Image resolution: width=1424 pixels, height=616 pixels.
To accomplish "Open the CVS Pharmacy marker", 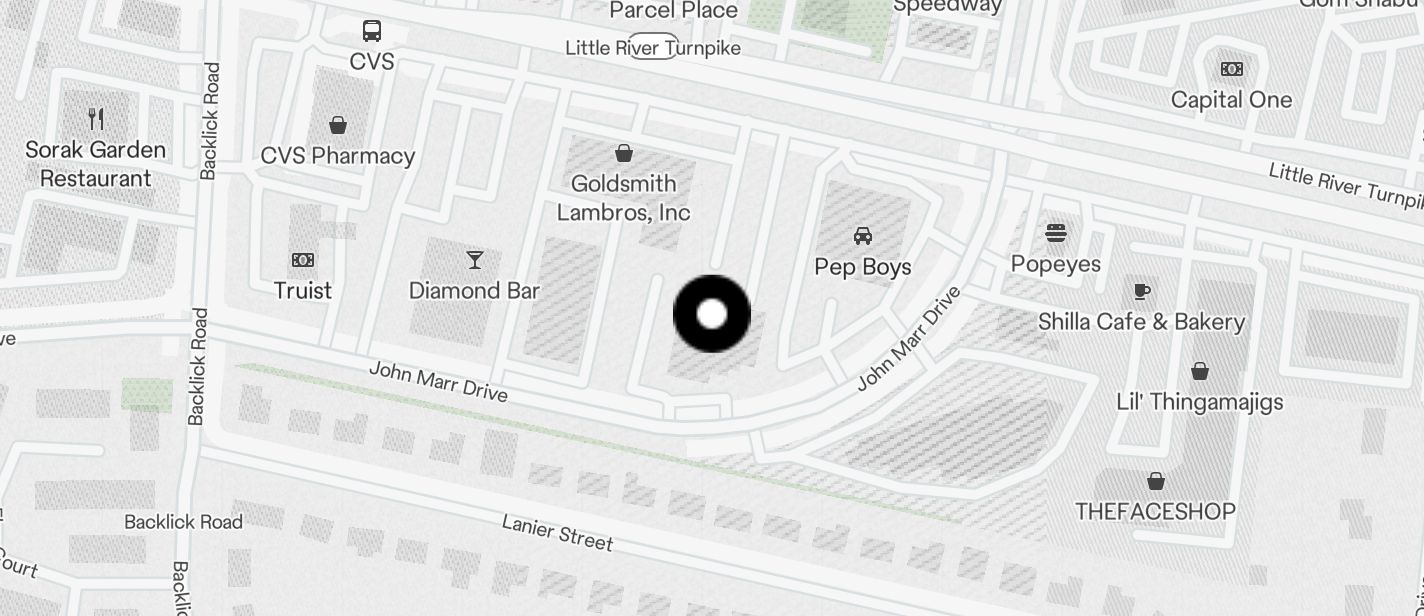I will [x=338, y=127].
